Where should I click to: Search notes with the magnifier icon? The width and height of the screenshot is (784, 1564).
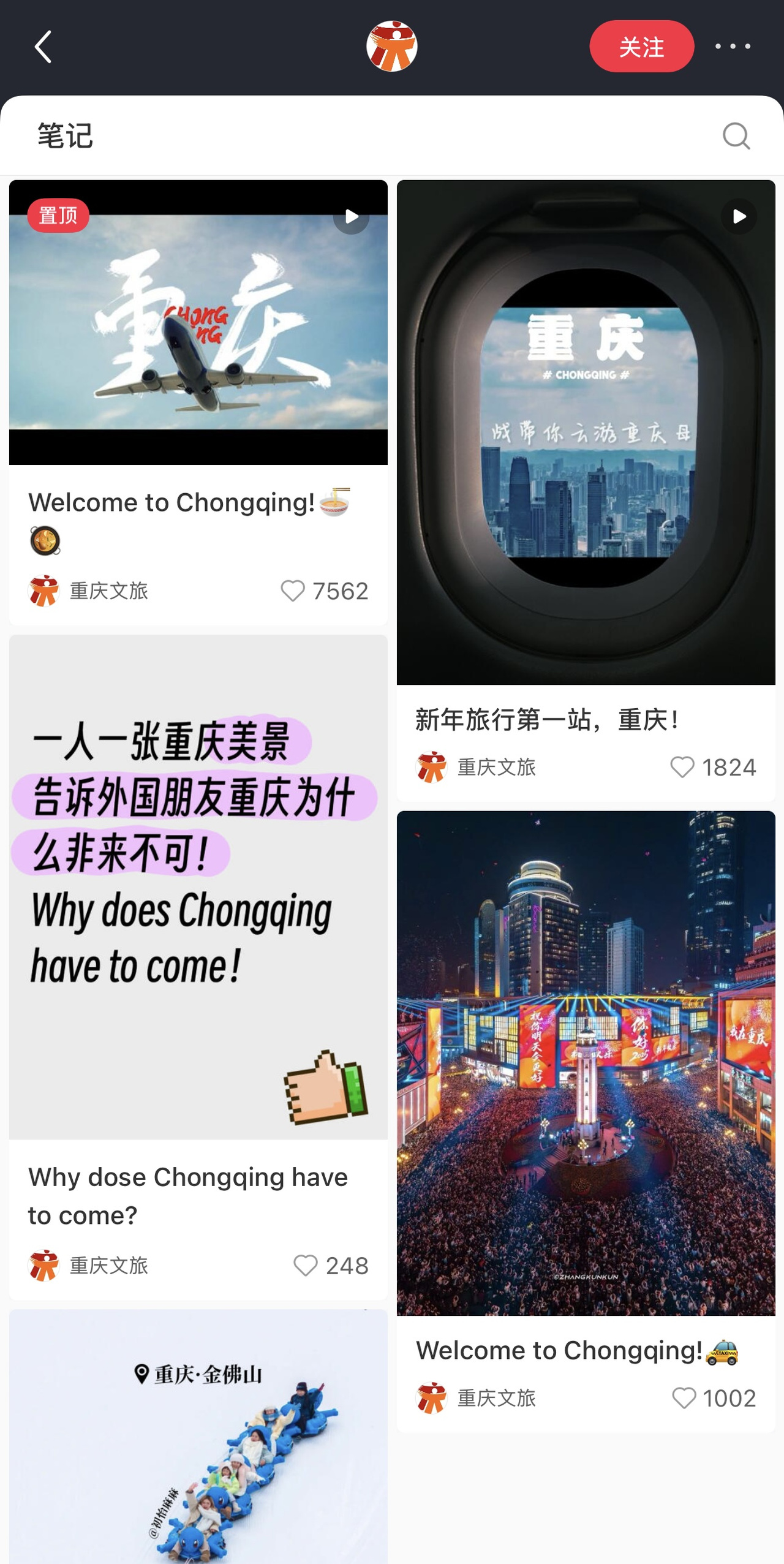[x=736, y=135]
